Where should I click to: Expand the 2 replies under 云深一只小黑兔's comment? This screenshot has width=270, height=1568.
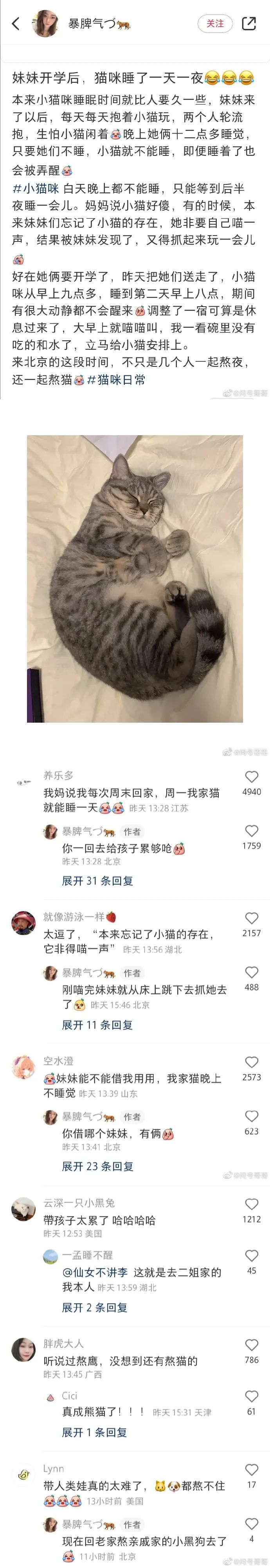(x=94, y=1307)
